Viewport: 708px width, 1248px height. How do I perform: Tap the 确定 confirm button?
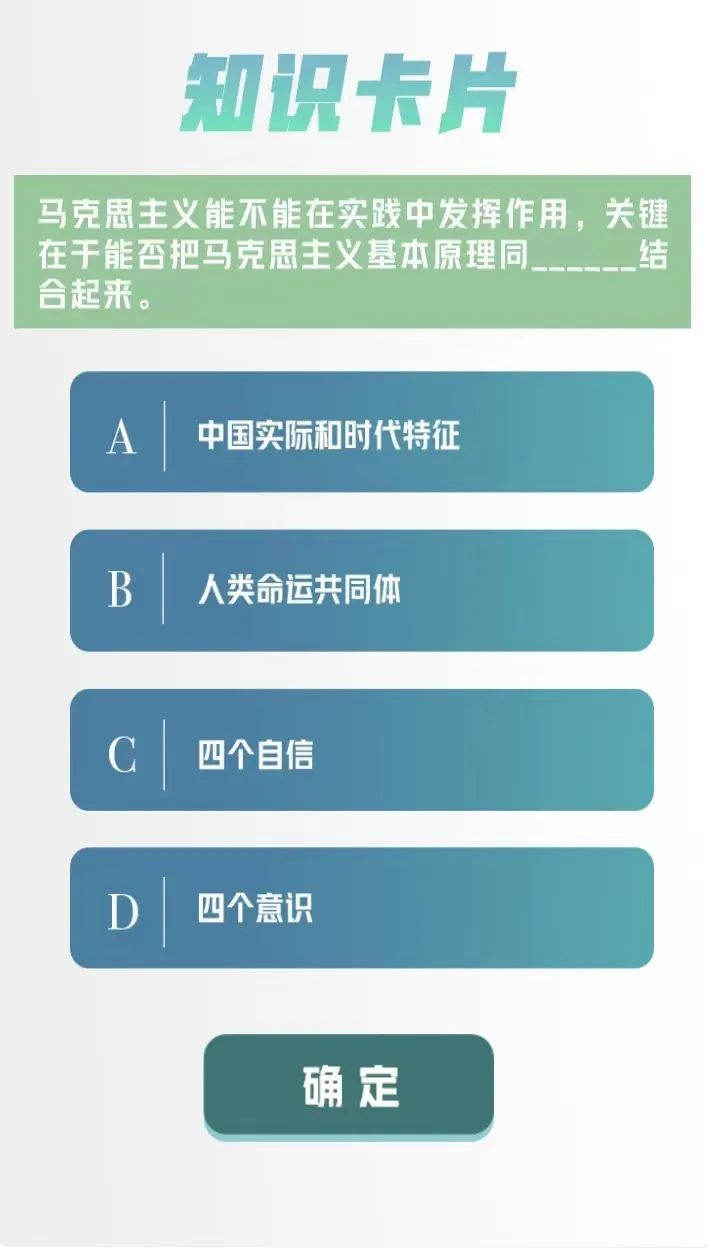(349, 1086)
